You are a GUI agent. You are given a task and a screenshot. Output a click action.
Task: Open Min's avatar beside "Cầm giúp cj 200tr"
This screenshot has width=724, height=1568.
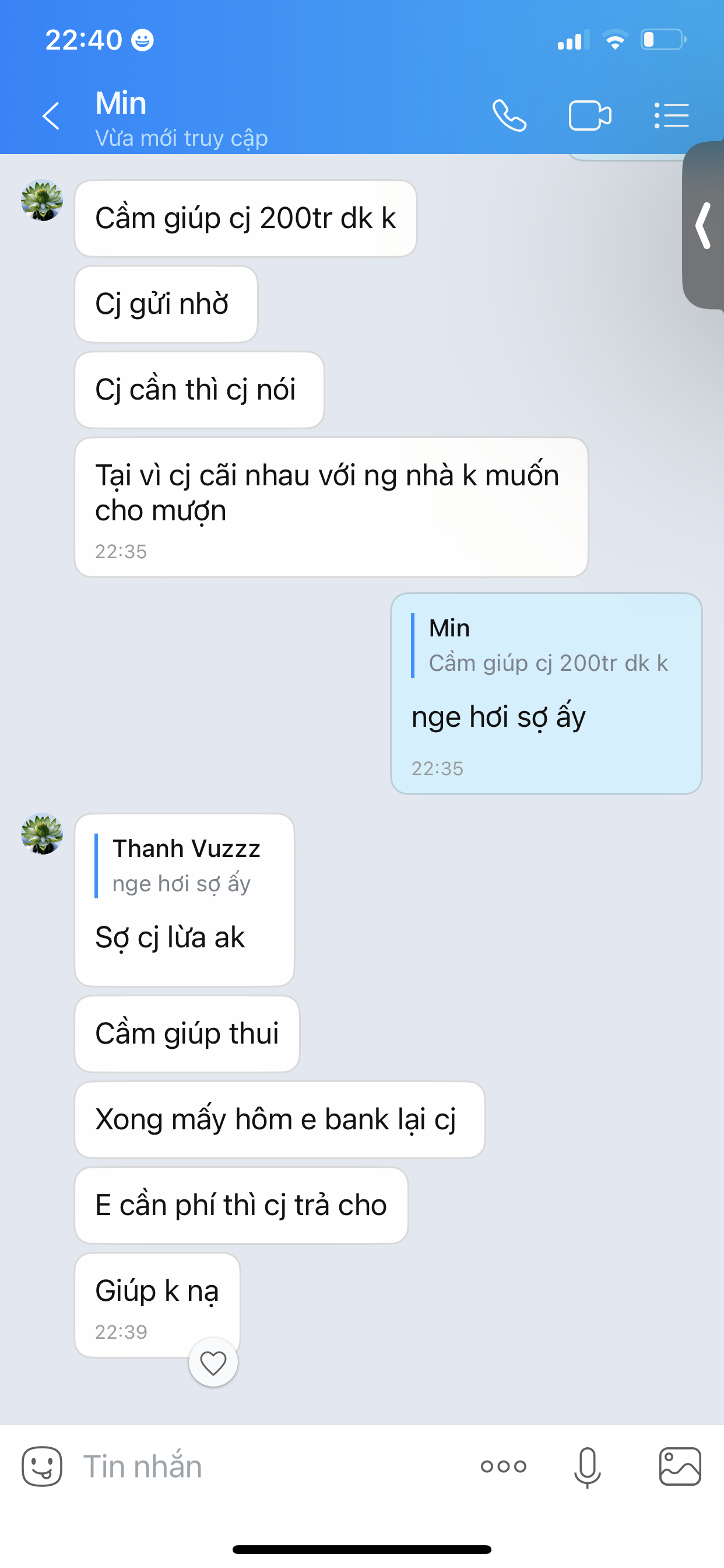pos(42,200)
